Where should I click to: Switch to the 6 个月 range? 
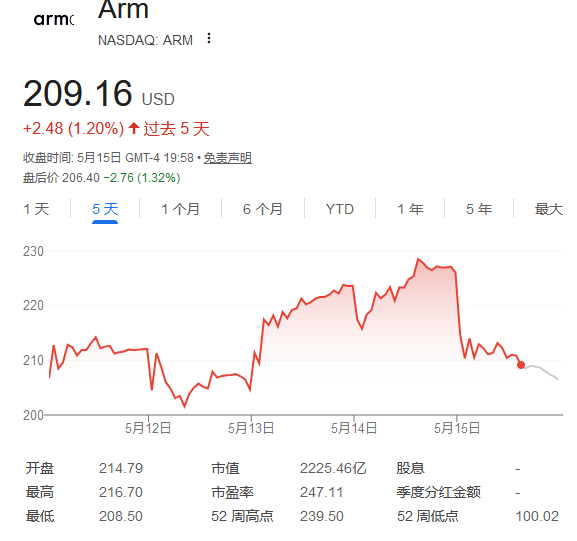click(x=262, y=209)
